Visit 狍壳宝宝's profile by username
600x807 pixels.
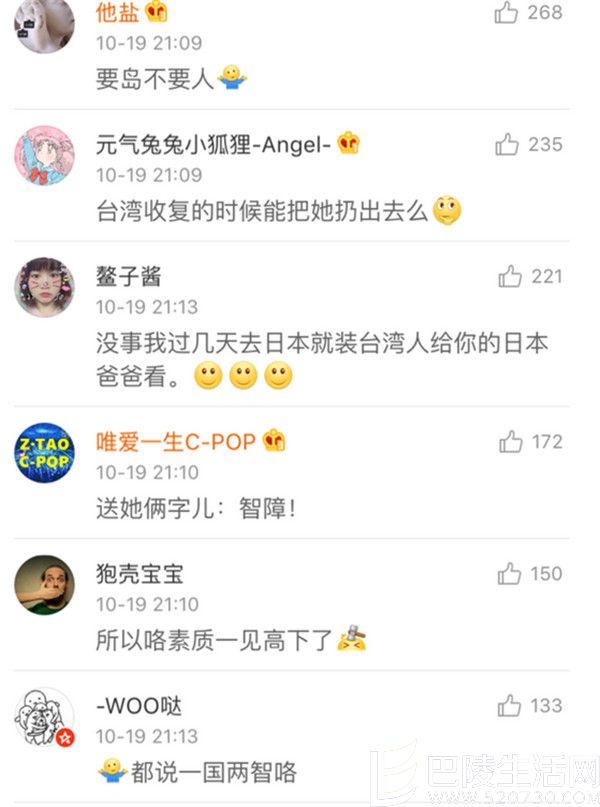[x=139, y=574]
